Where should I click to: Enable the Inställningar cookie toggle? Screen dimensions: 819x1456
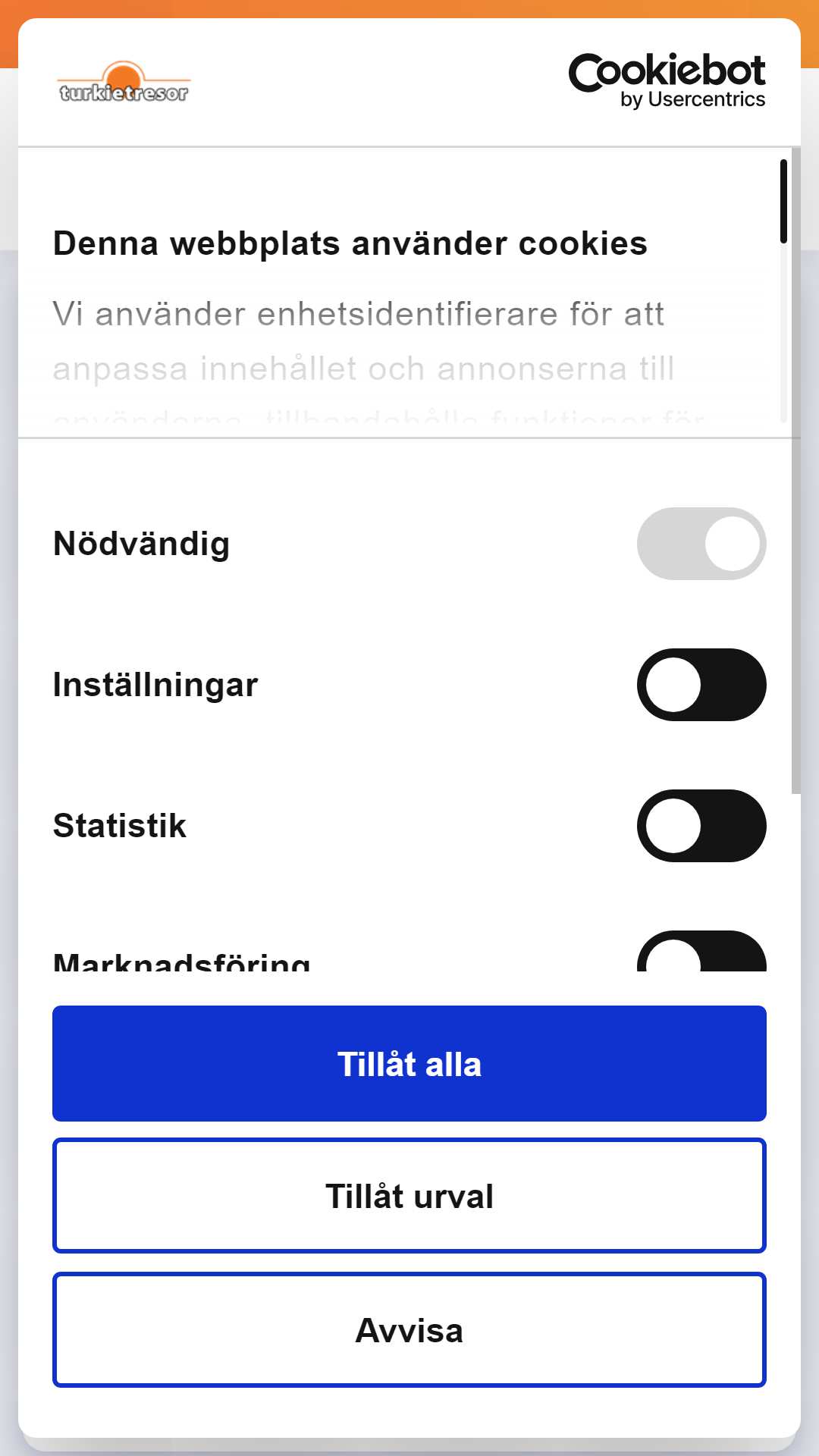pos(701,685)
